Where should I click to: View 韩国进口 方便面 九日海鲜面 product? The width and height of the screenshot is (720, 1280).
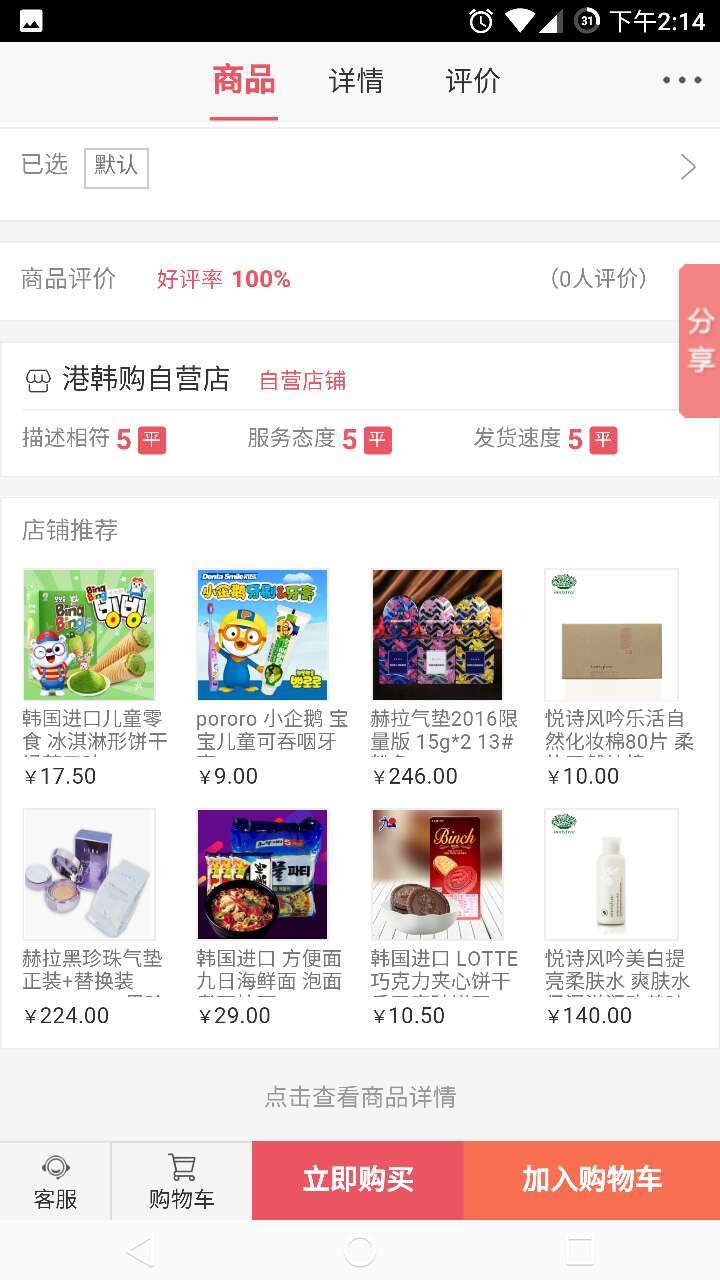point(263,875)
